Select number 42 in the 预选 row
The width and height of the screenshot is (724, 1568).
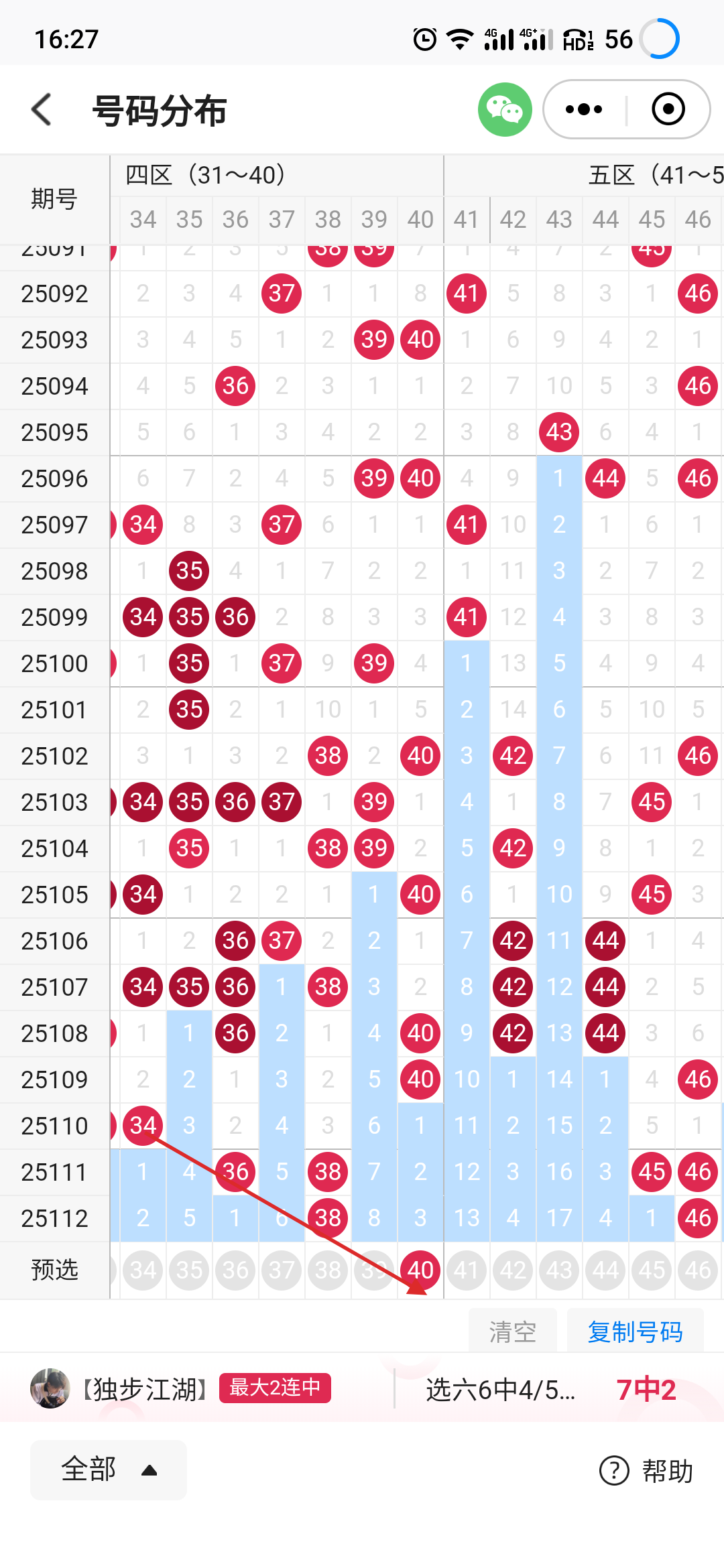click(513, 1270)
